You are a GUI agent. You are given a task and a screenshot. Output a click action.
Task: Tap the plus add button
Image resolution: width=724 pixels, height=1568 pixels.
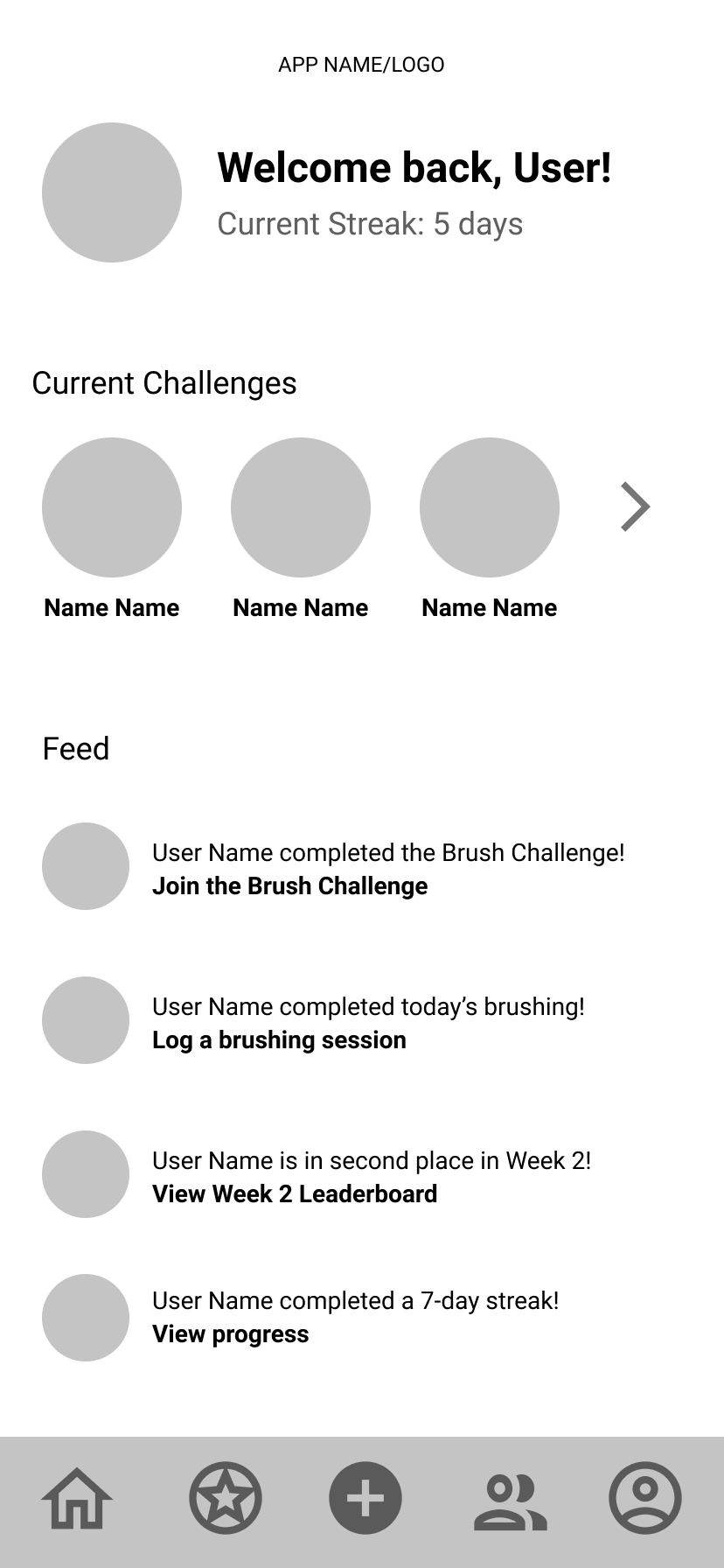pos(365,1498)
